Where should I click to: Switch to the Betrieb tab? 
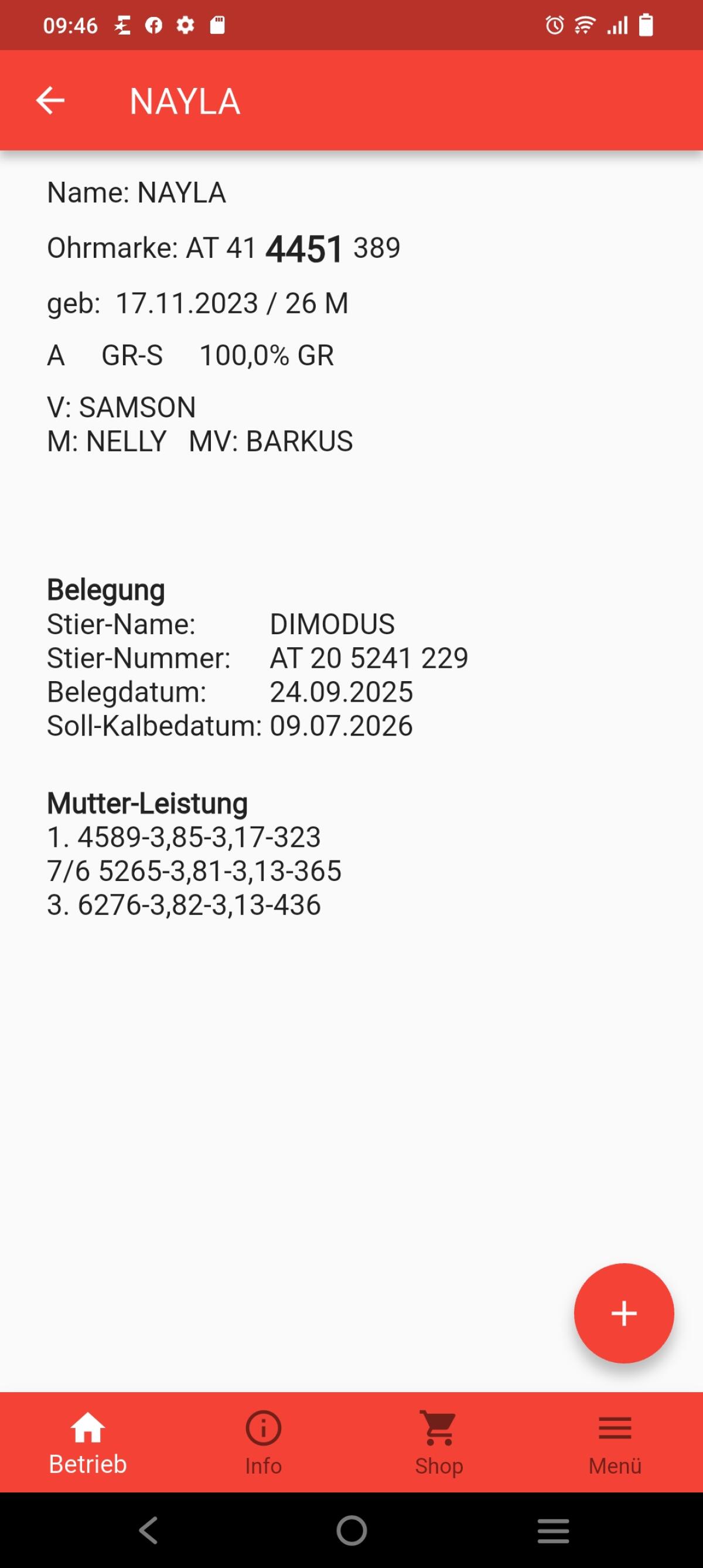(x=87, y=1443)
